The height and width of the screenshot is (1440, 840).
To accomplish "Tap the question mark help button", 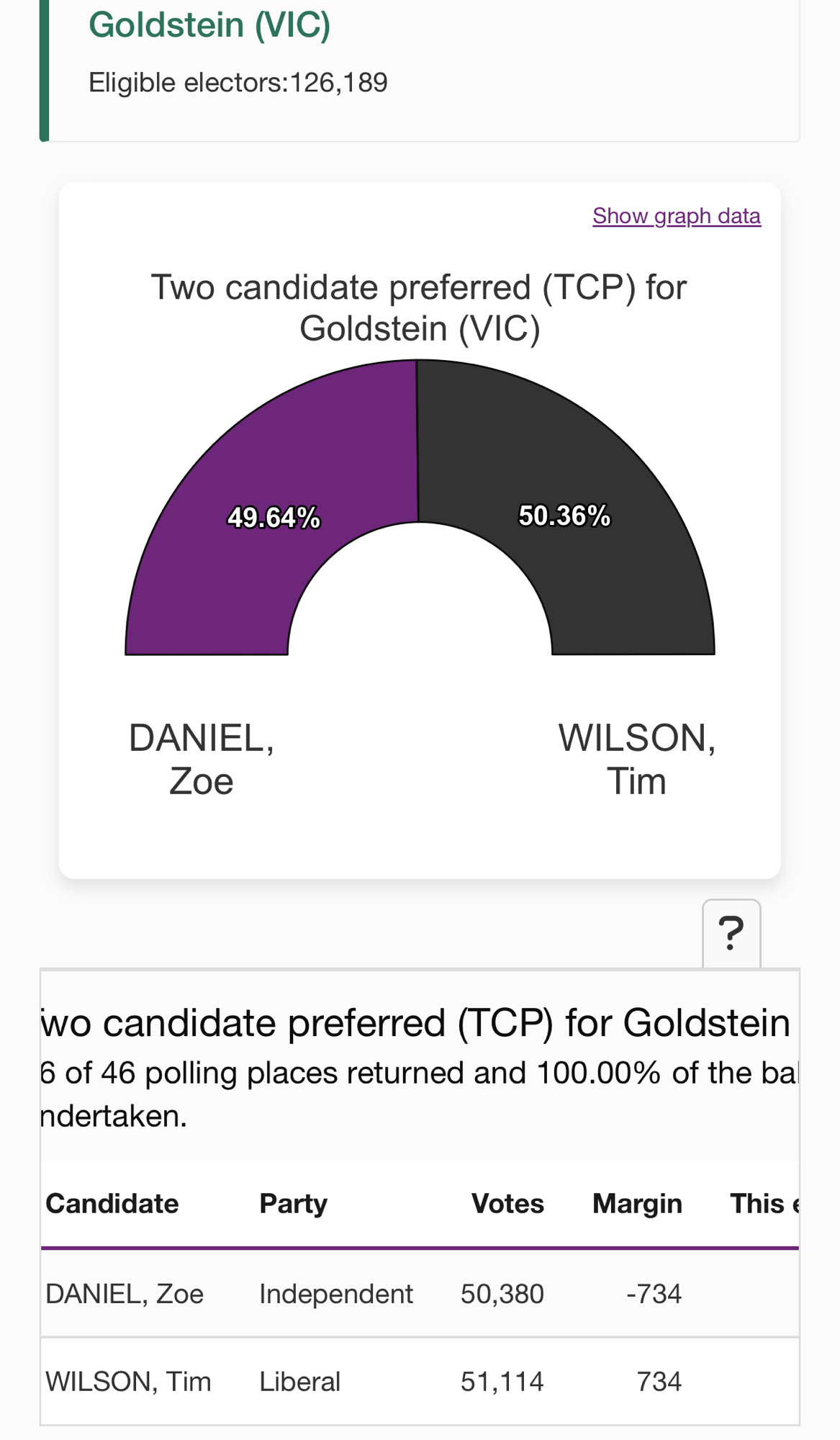I will pos(731,934).
